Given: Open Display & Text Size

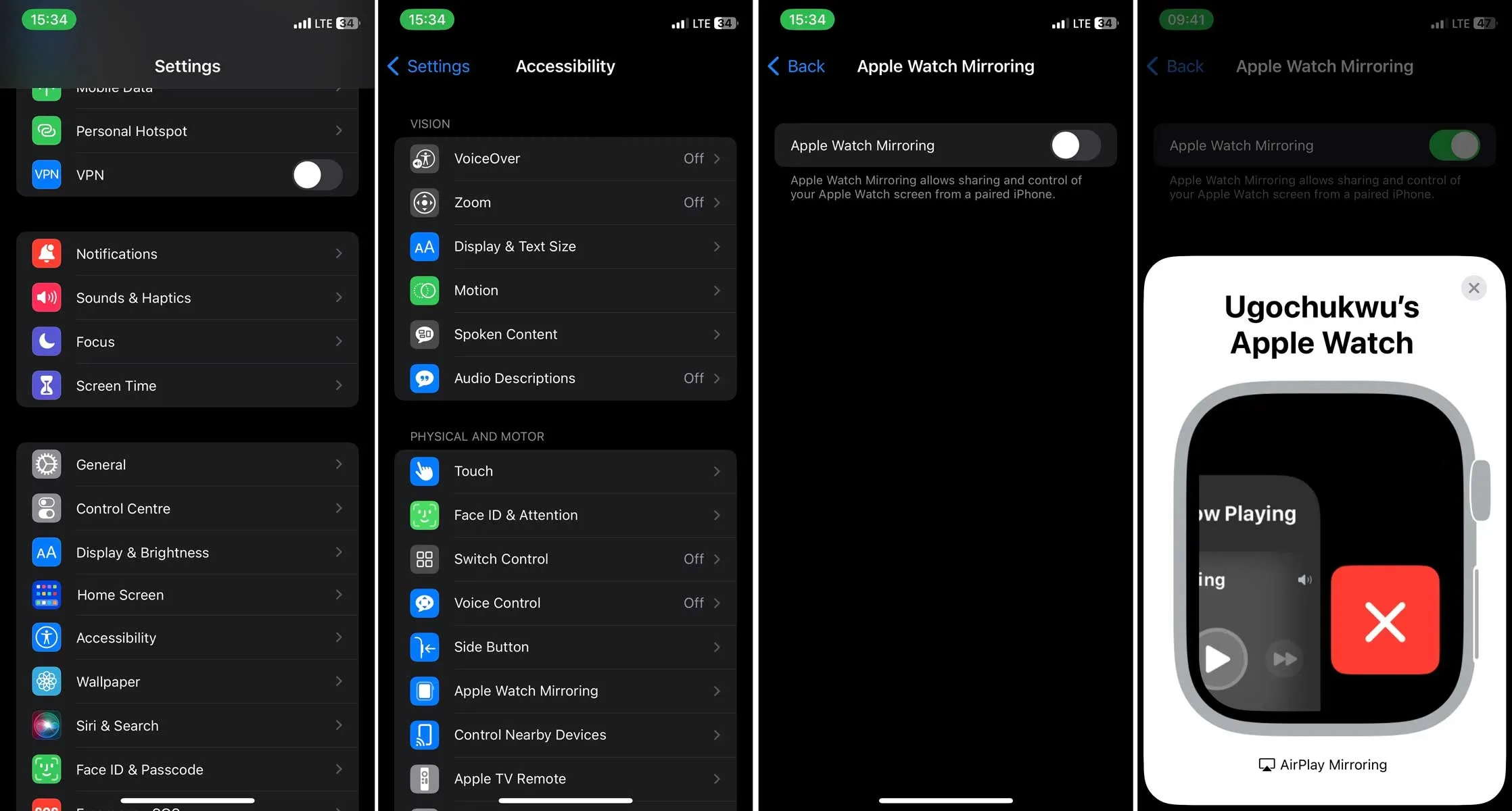Looking at the screenshot, I should tap(565, 247).
